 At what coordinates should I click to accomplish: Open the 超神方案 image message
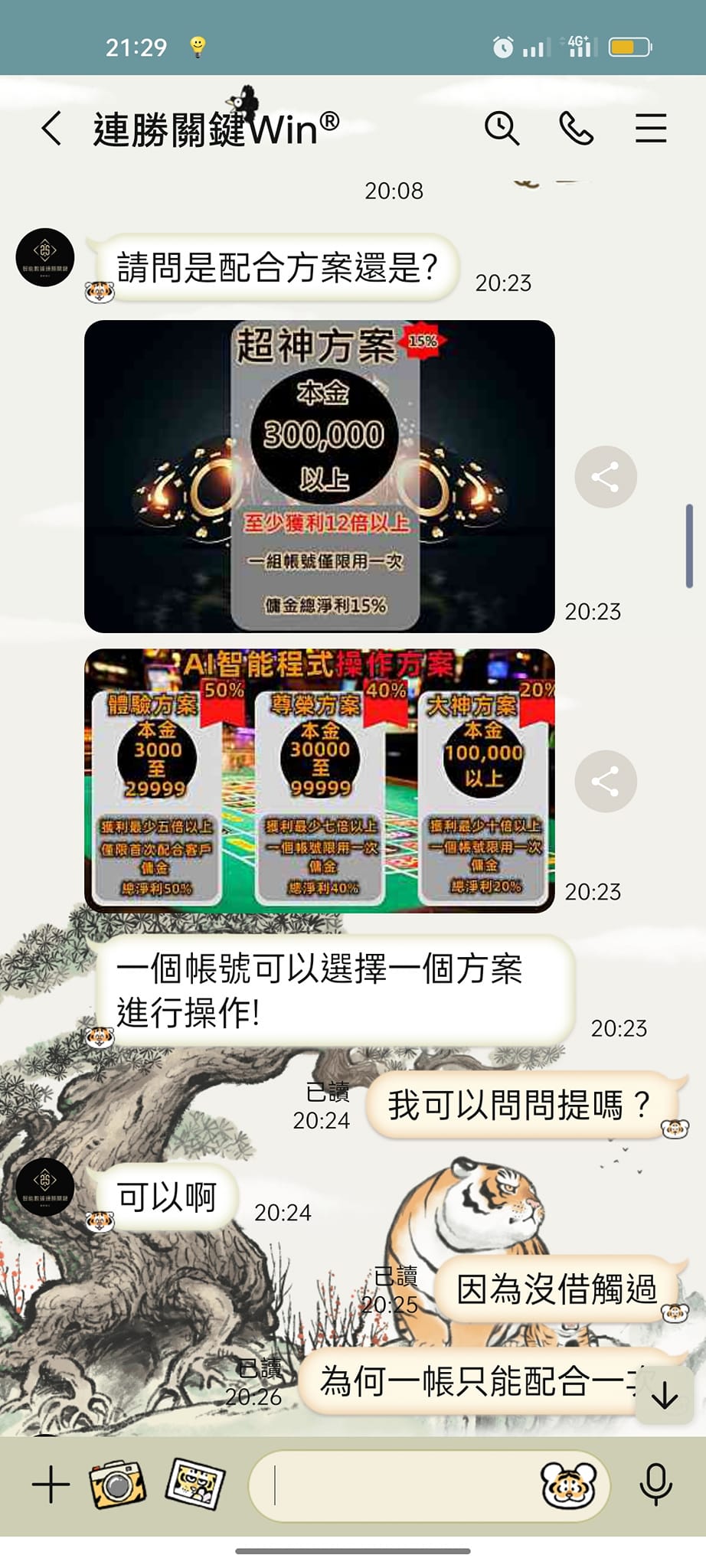319,476
